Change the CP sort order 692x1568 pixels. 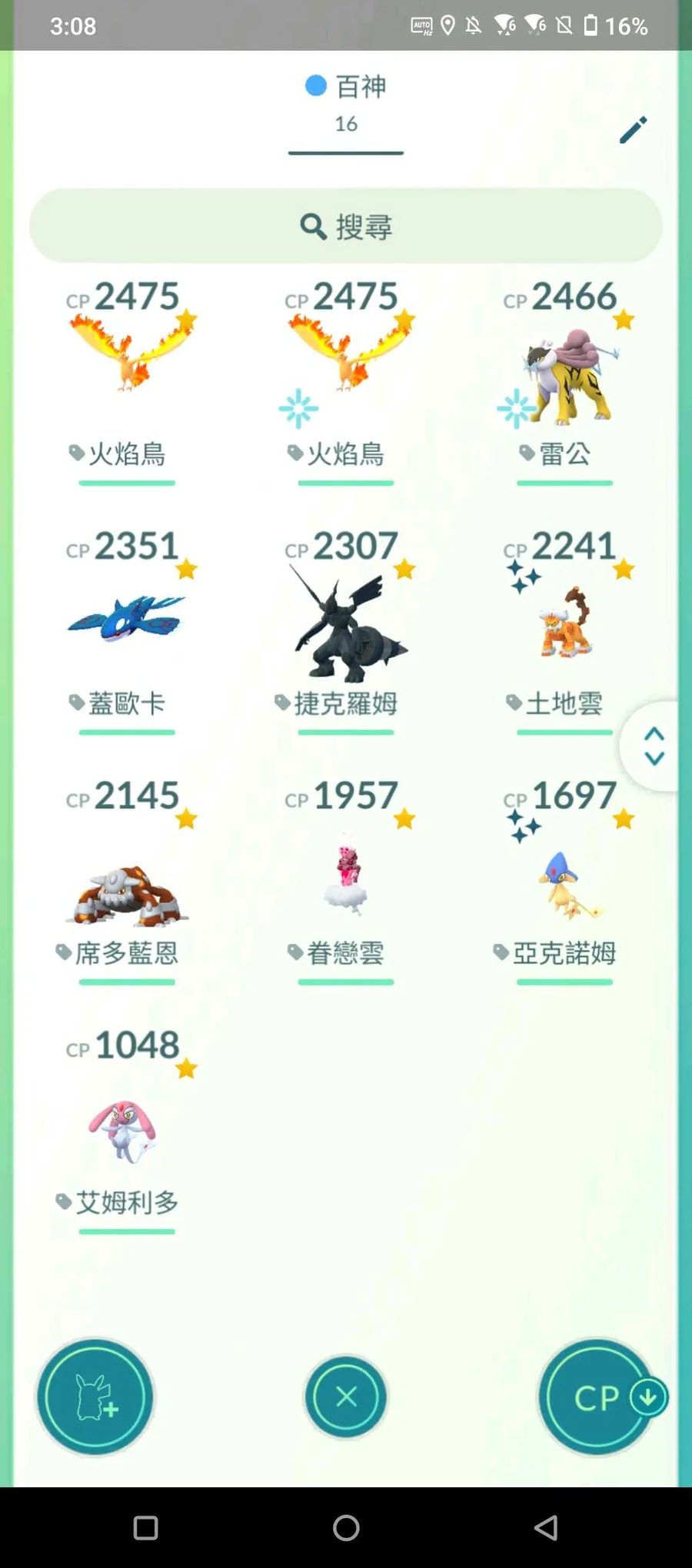pyautogui.click(x=598, y=1397)
